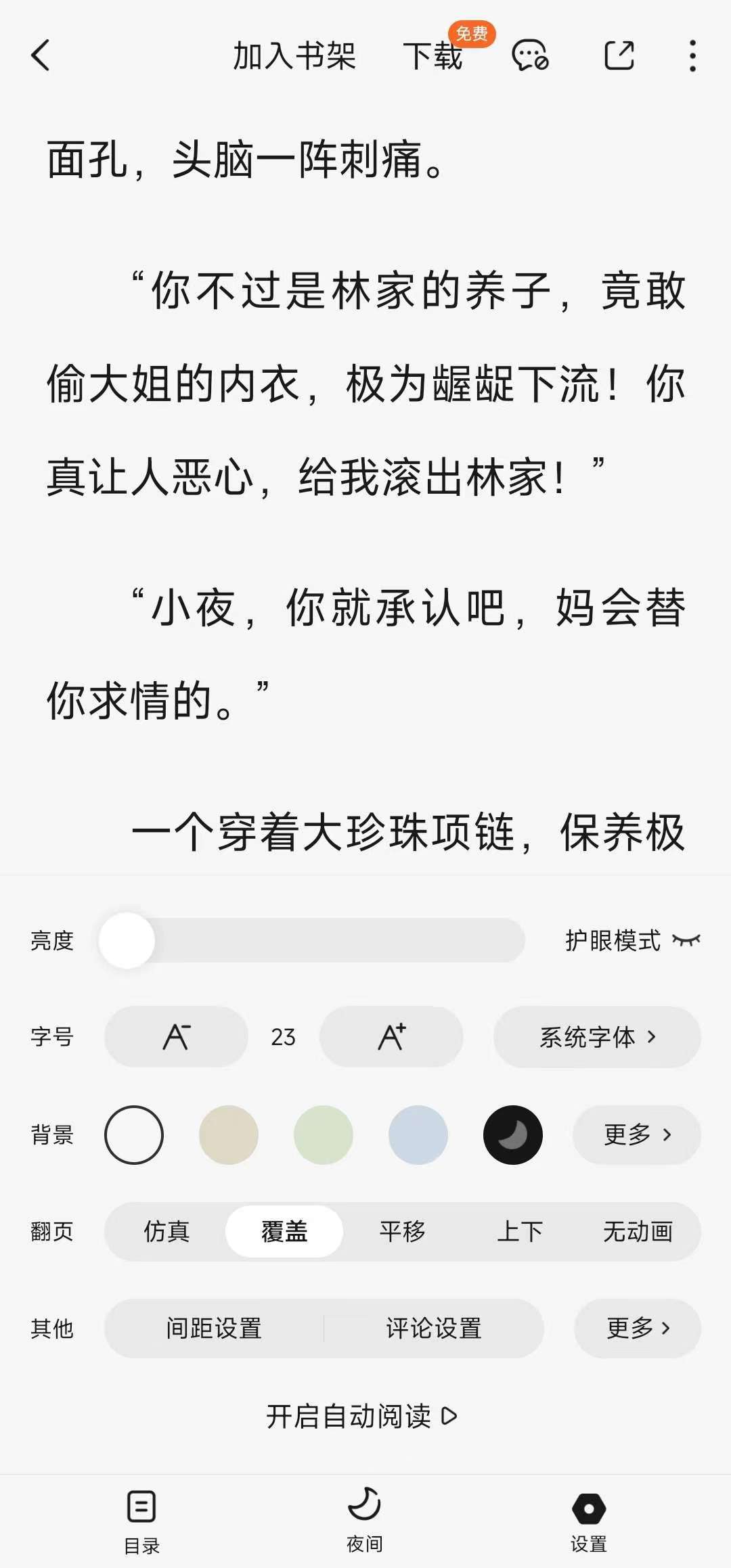Open 更多 for more background options
Viewport: 731px width, 1568px height.
pyautogui.click(x=636, y=1134)
